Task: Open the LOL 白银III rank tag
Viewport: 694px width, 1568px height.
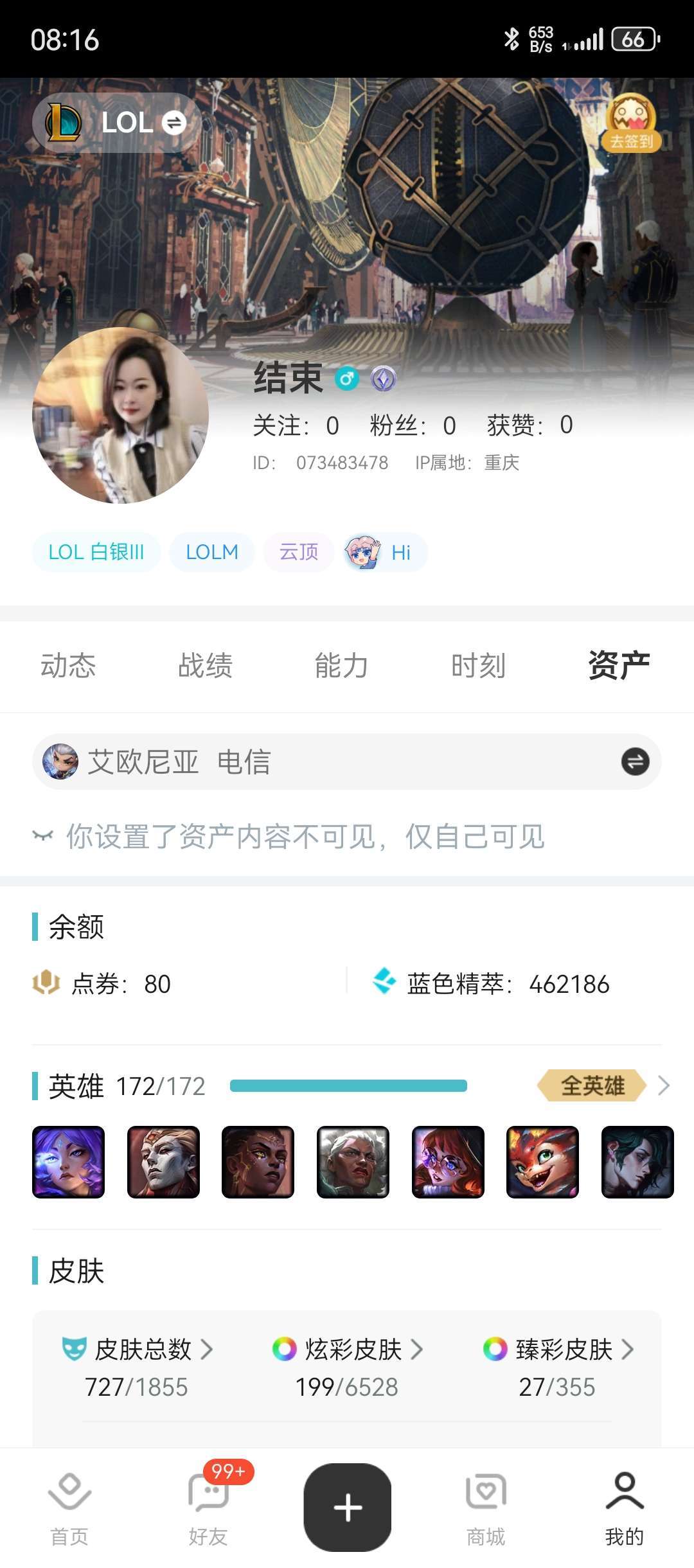Action: tap(95, 551)
